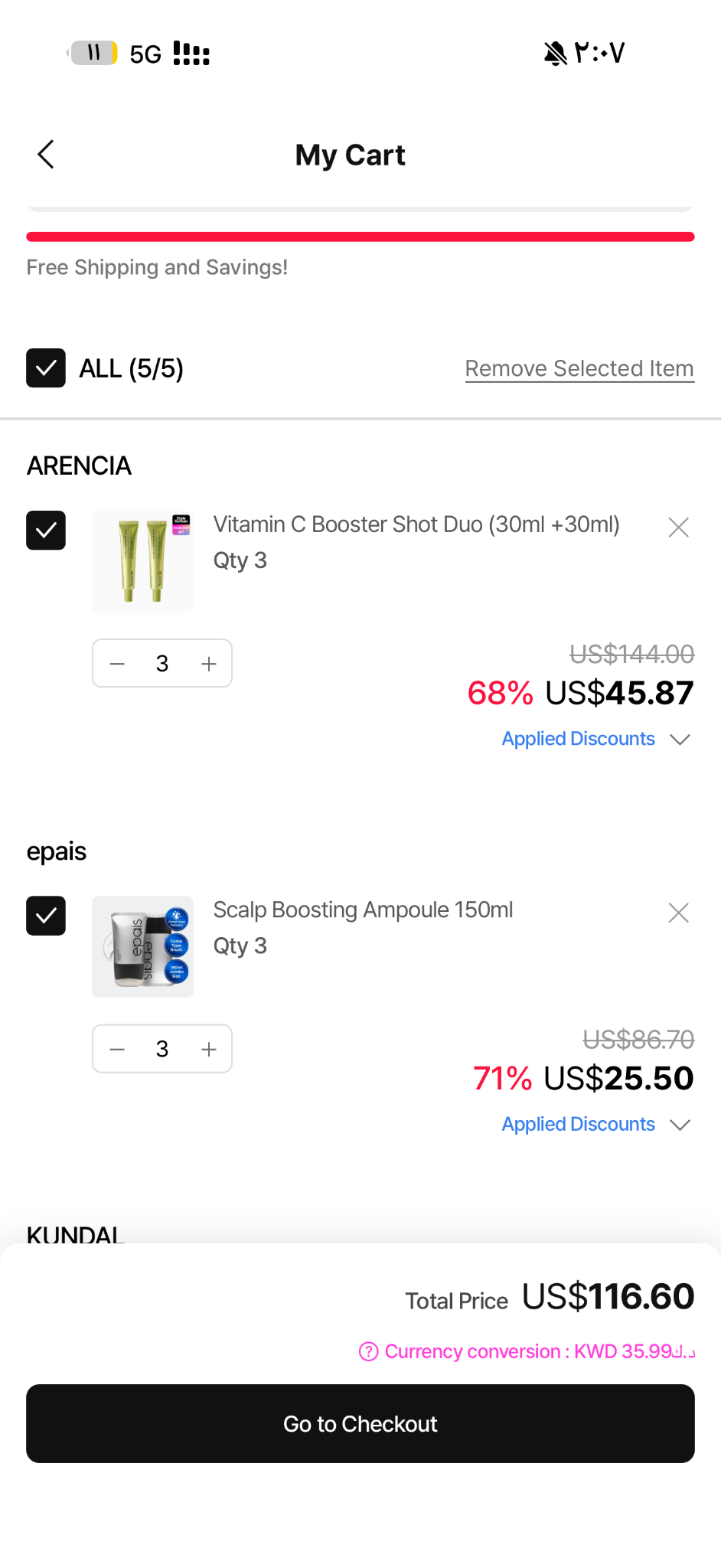Remove Scalp Boosting Ampoule from cart
The width and height of the screenshot is (721, 1568).
678,913
